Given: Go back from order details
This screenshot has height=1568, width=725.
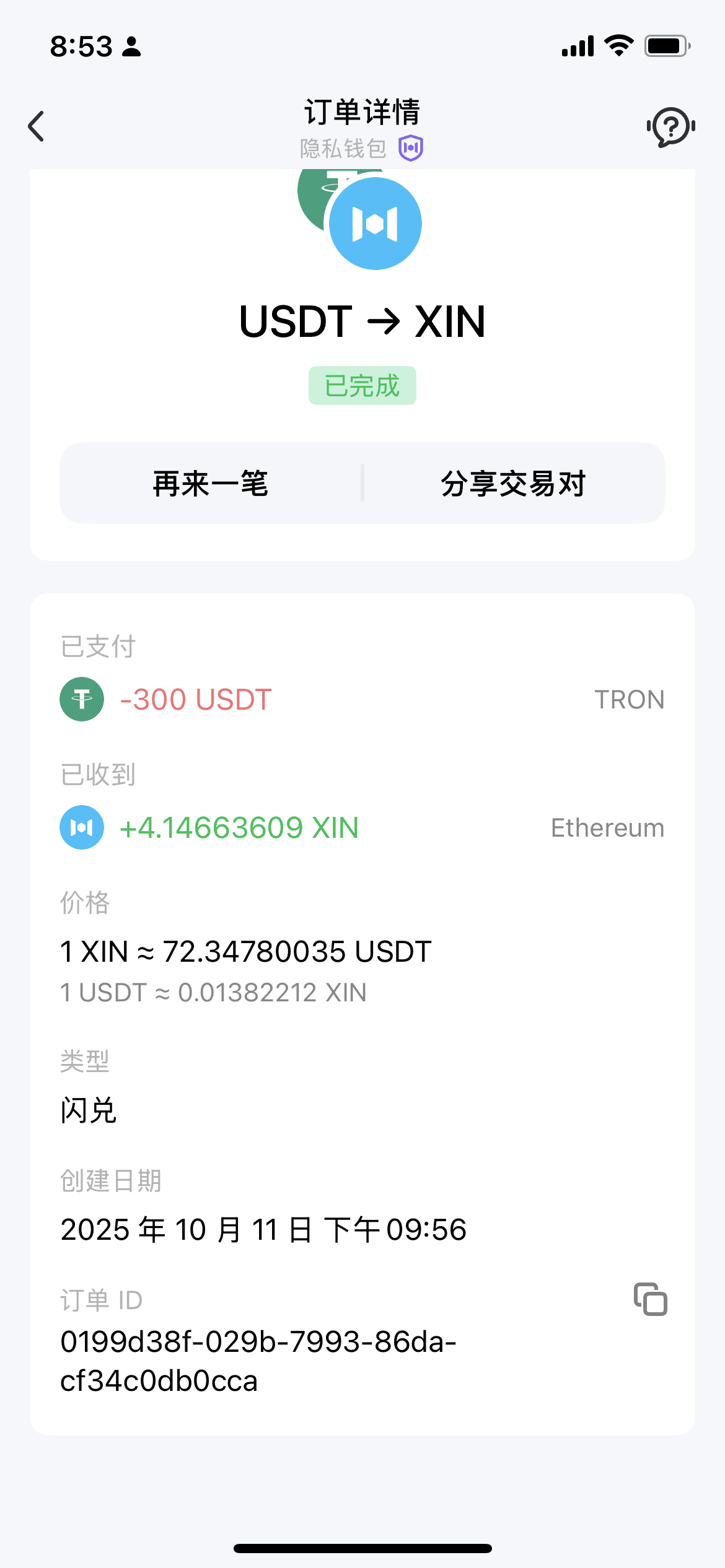Looking at the screenshot, I should click(x=37, y=126).
